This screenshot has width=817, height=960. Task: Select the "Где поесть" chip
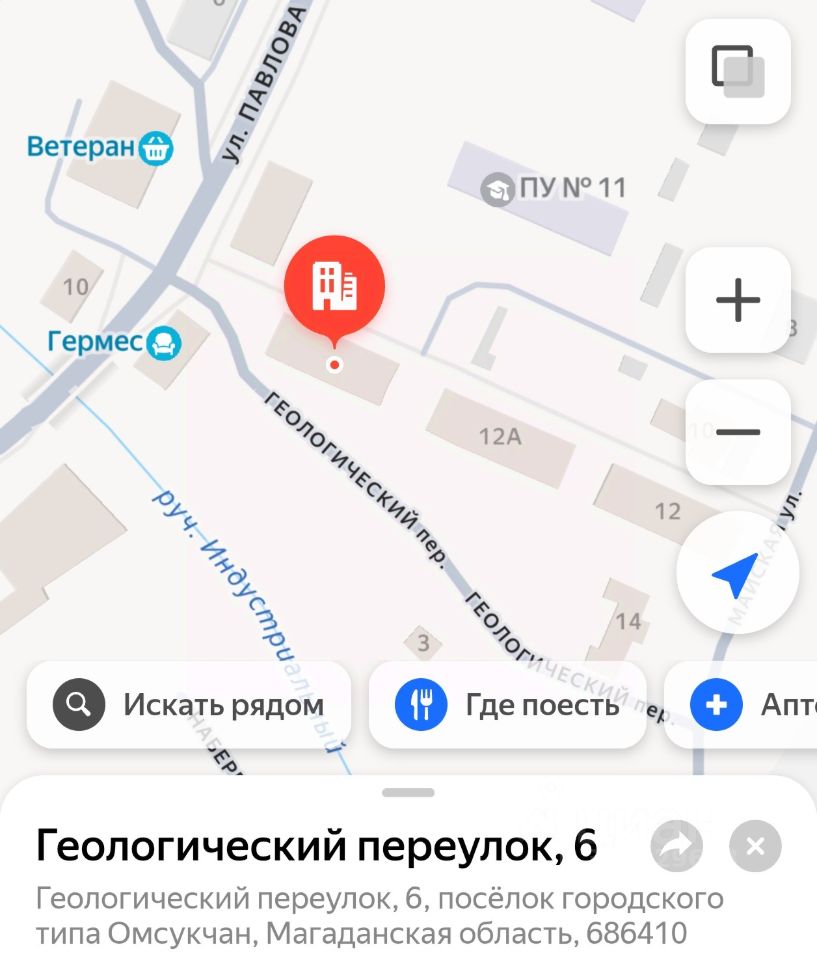point(508,705)
